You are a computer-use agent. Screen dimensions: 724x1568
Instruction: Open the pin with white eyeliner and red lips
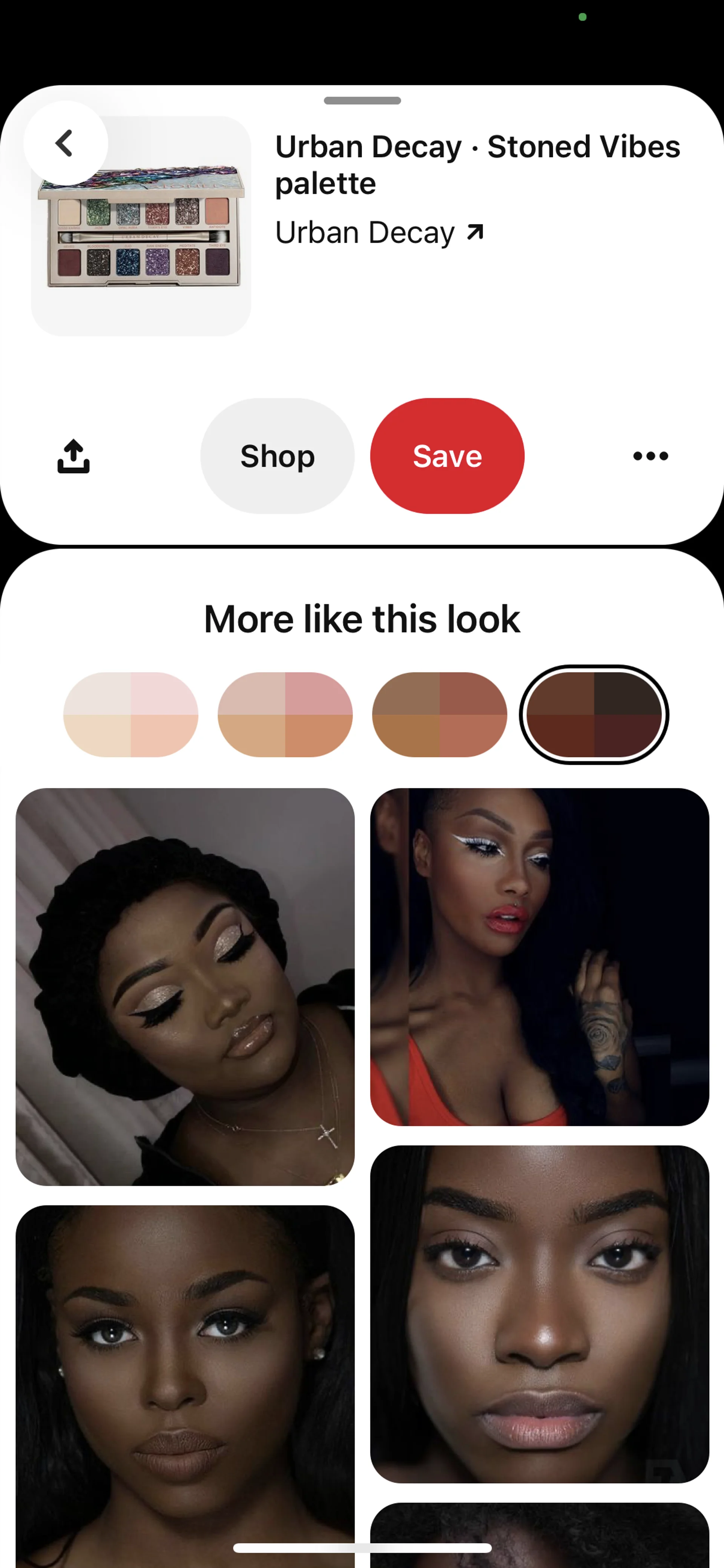tap(539, 956)
